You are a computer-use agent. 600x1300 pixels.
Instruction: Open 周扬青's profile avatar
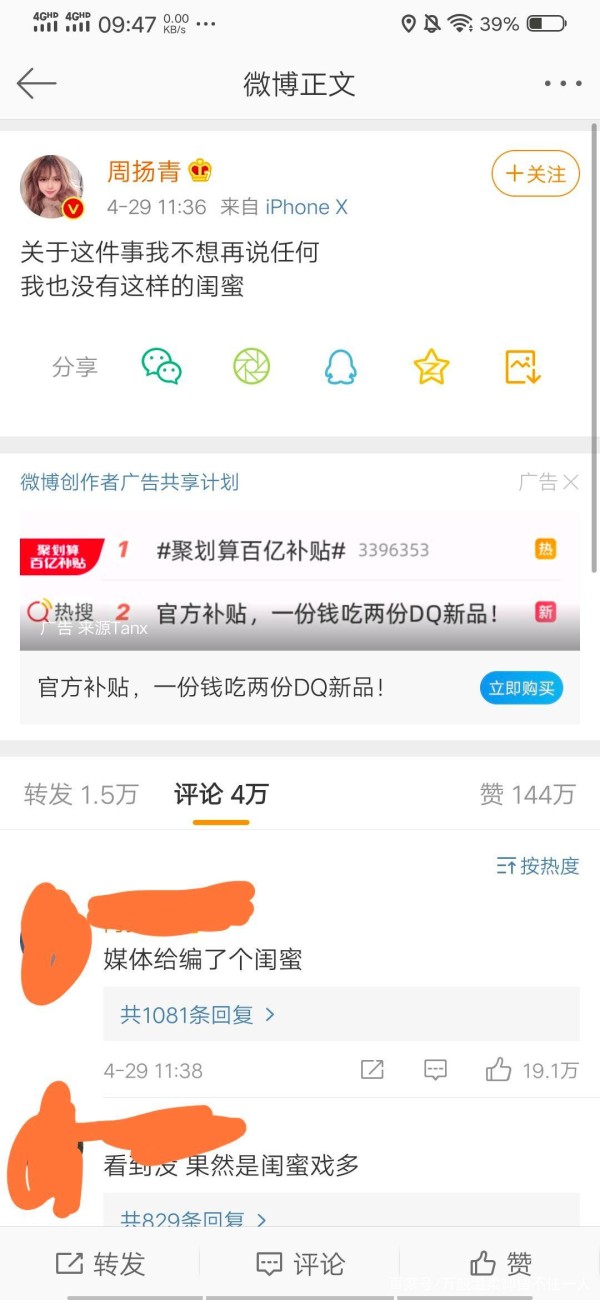click(52, 186)
